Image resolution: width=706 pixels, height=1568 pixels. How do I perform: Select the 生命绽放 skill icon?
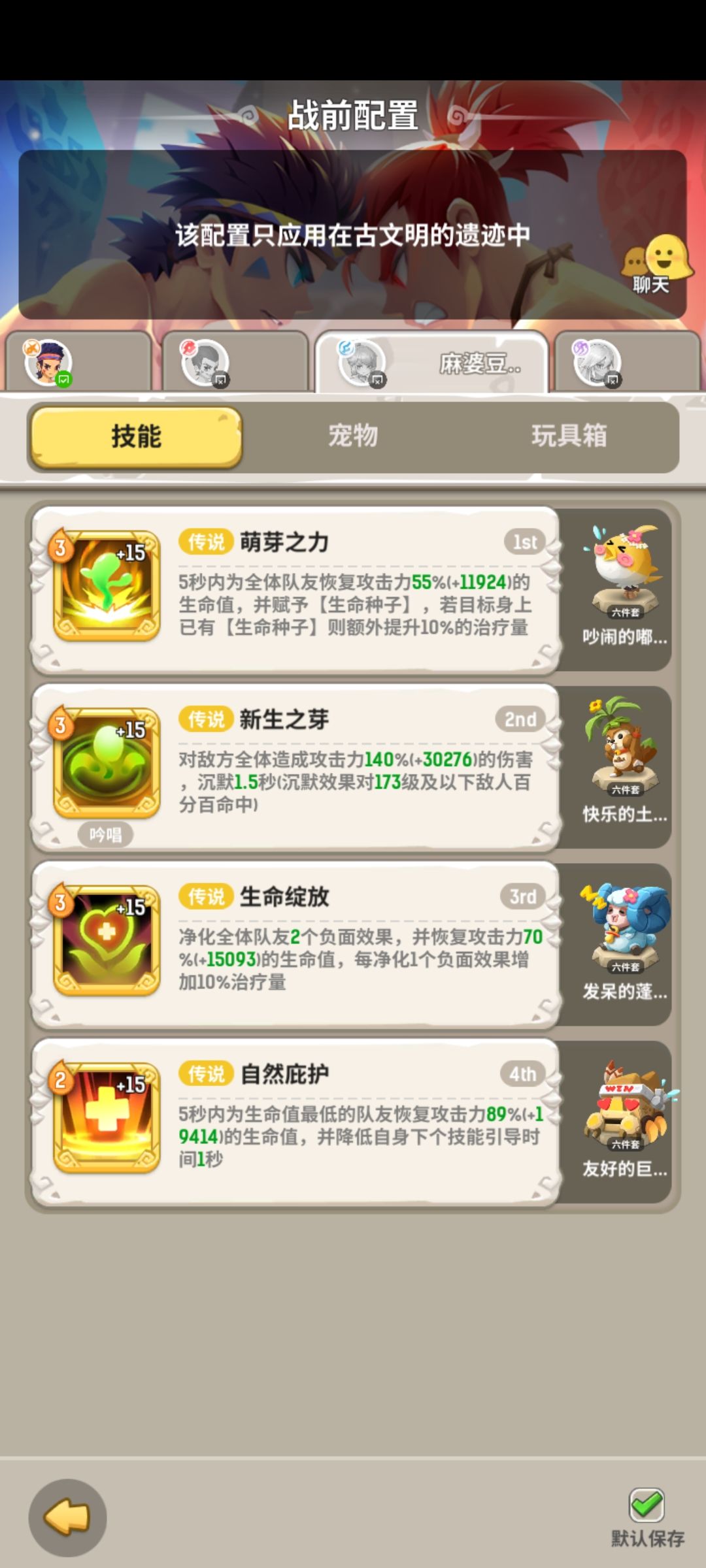click(x=107, y=941)
